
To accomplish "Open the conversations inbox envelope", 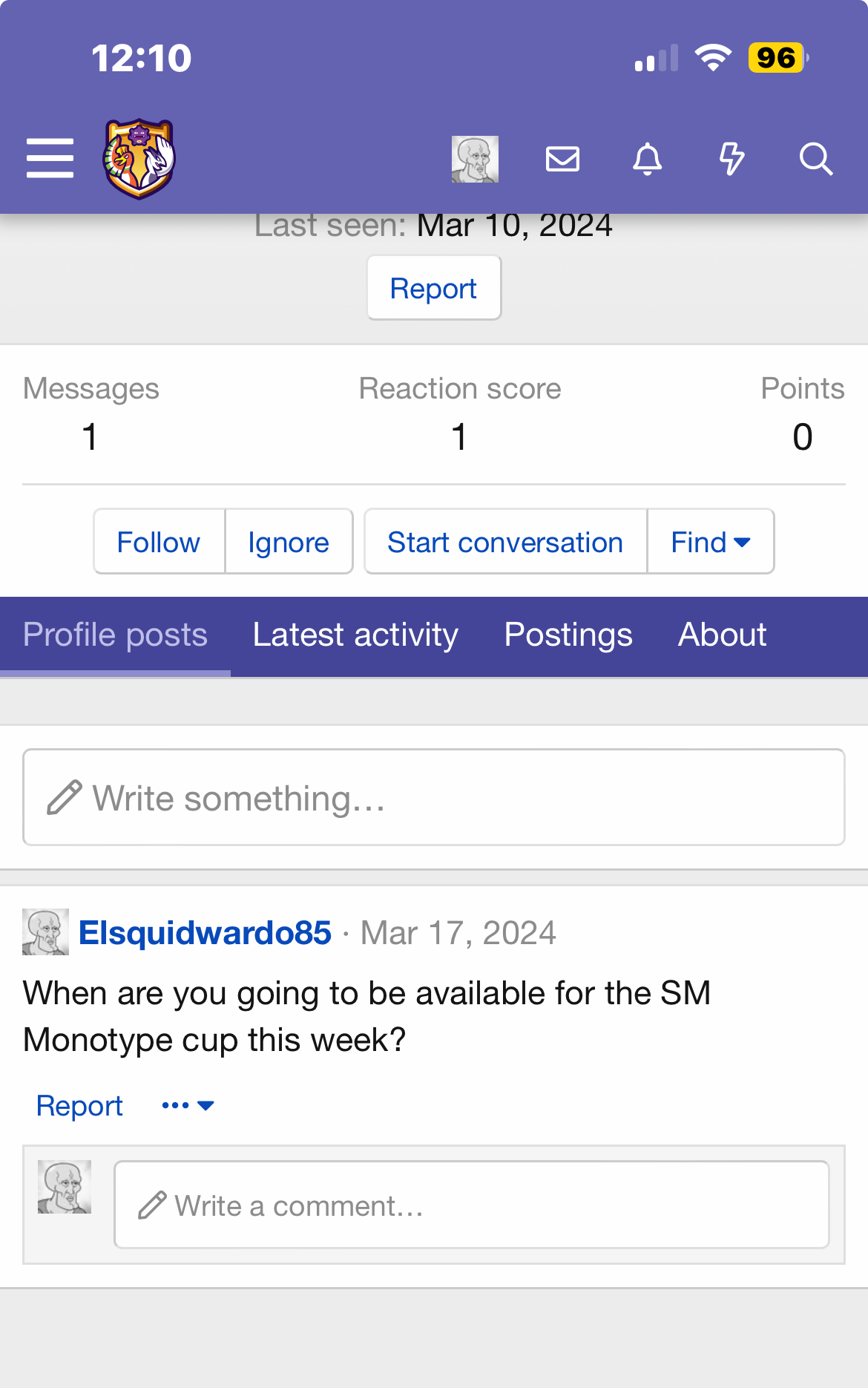I will pyautogui.click(x=562, y=159).
